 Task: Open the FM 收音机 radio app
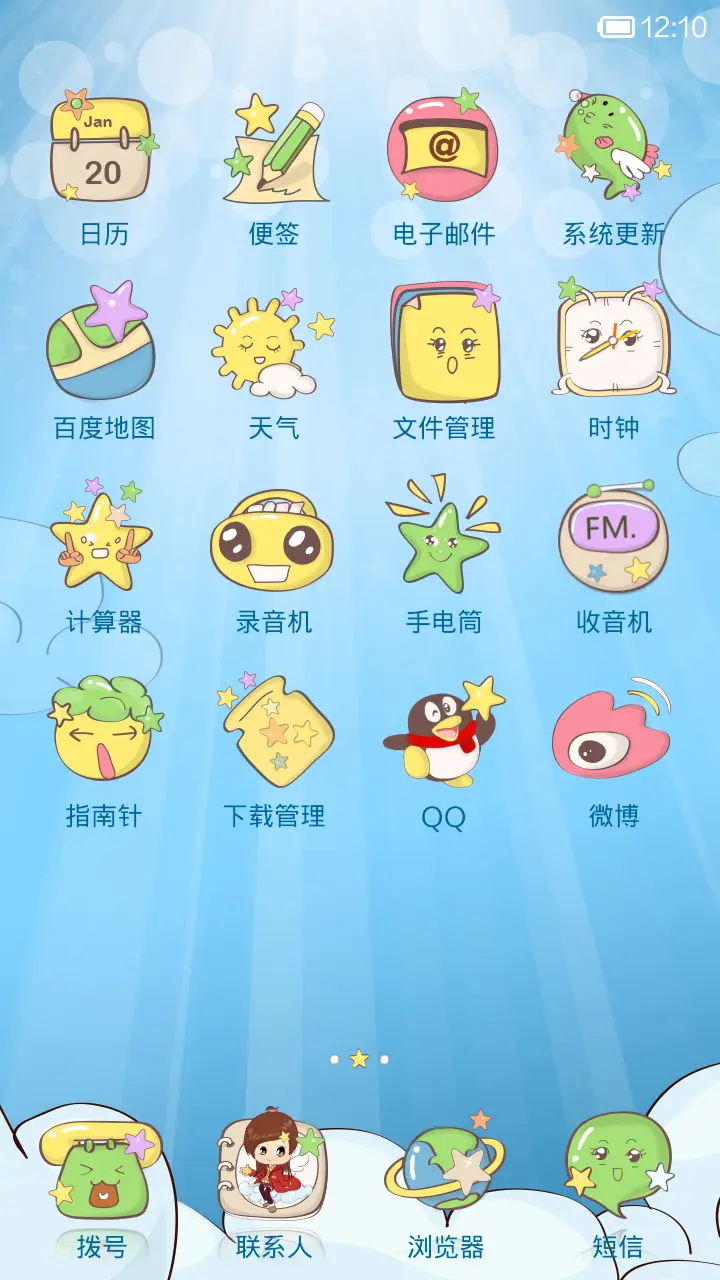point(613,540)
